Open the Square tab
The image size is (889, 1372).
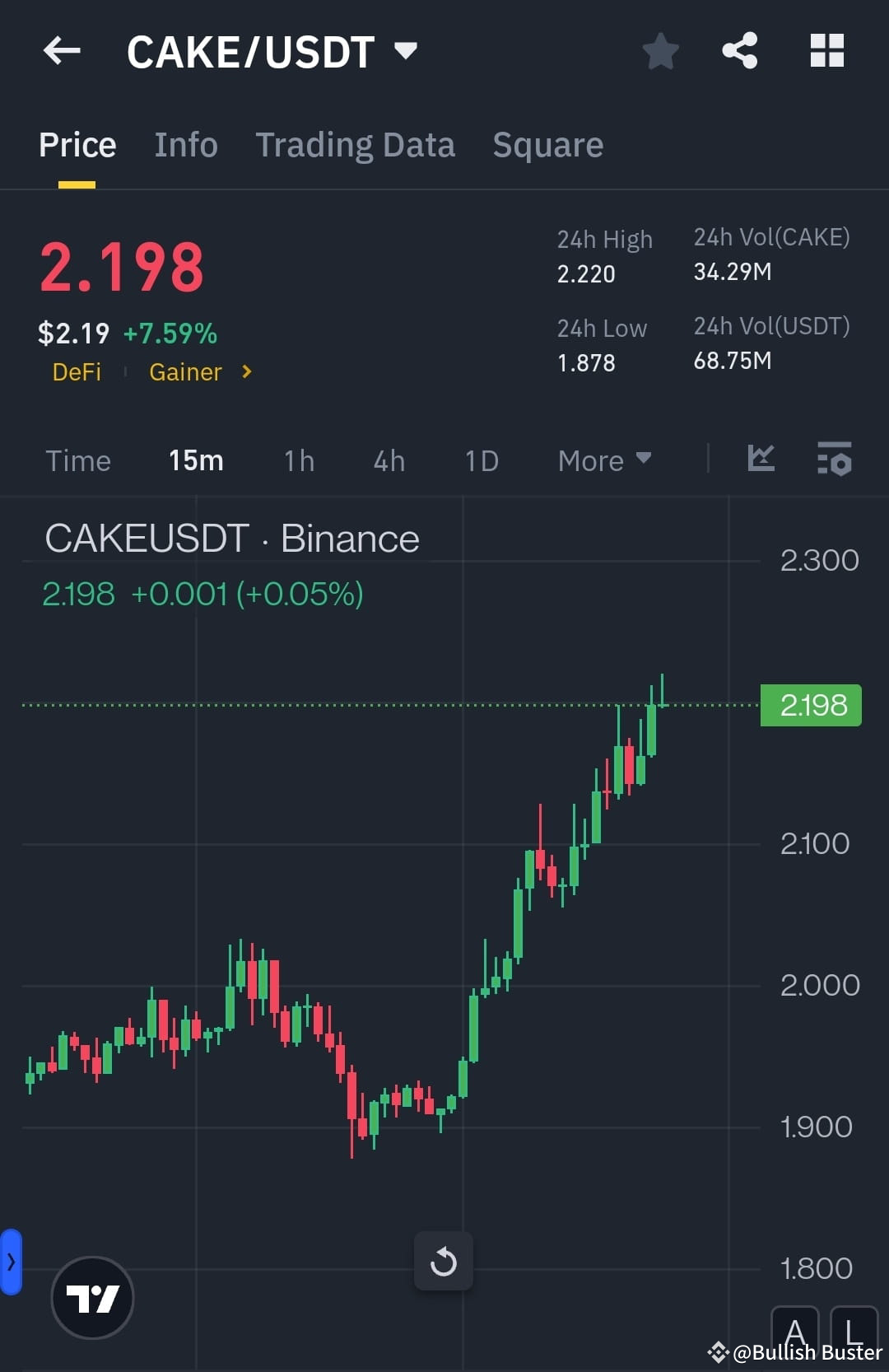point(547,144)
